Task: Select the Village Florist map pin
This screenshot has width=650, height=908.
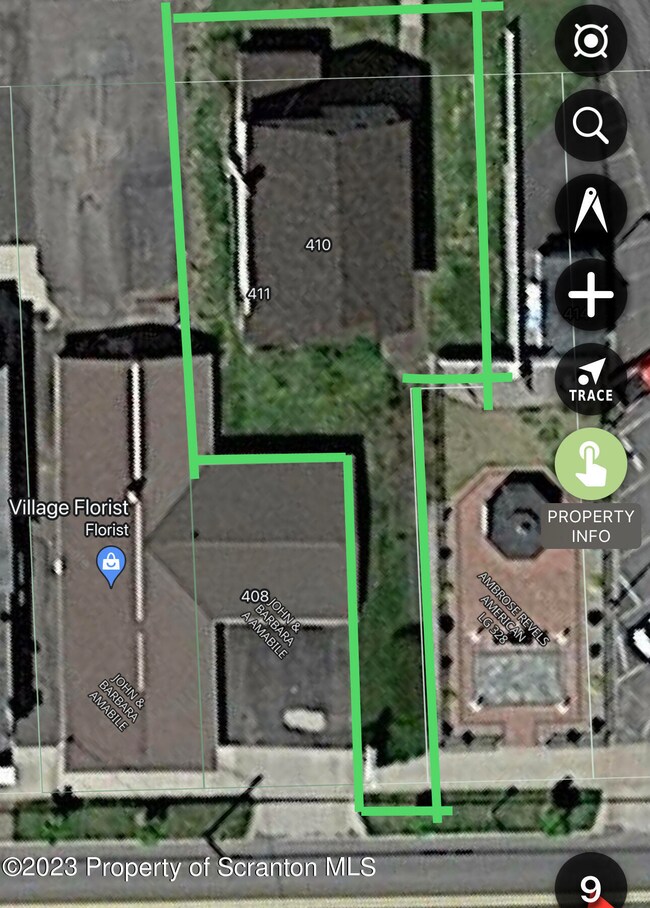Action: click(x=110, y=566)
